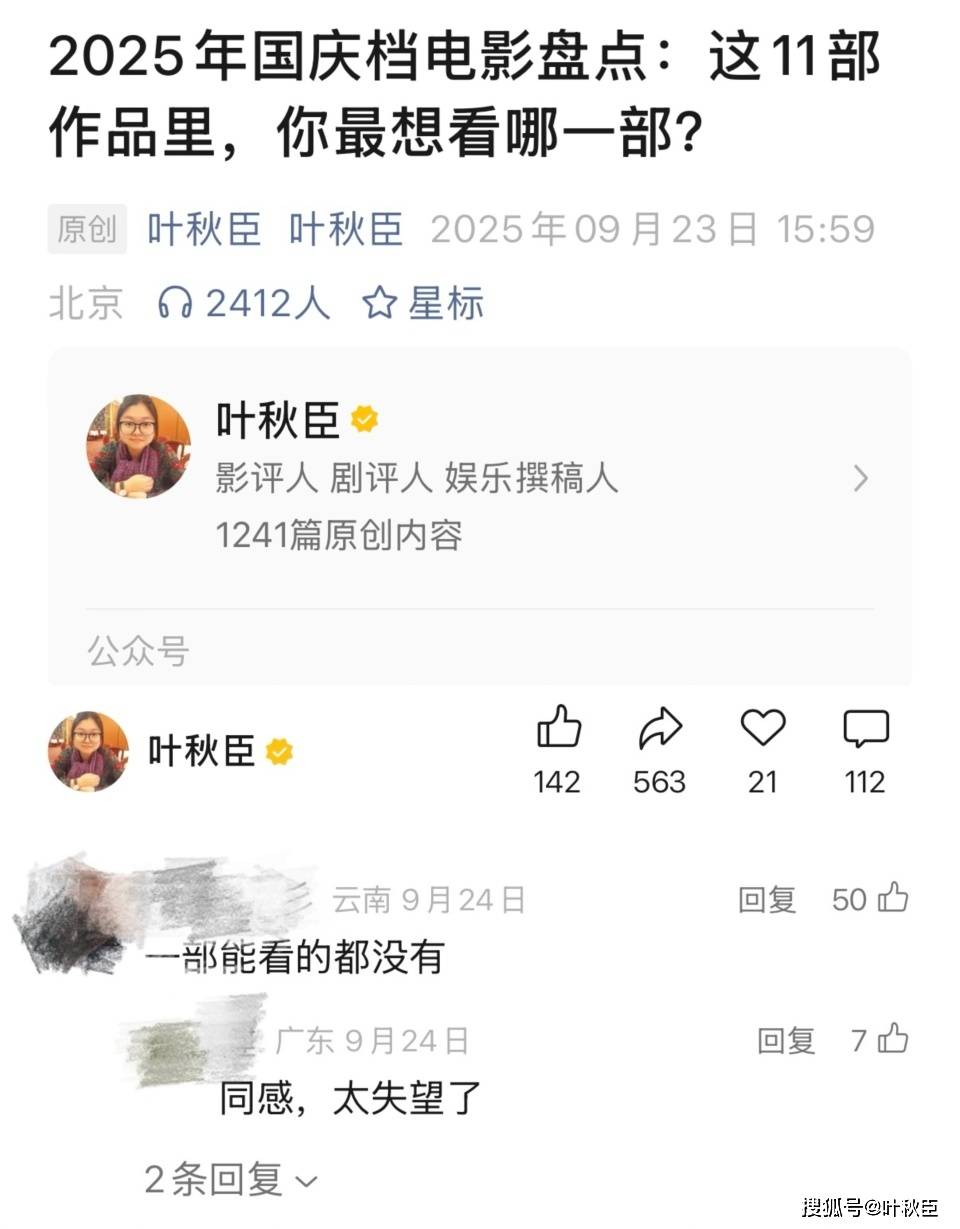
Task: Star this account with 星标
Action: 423,303
